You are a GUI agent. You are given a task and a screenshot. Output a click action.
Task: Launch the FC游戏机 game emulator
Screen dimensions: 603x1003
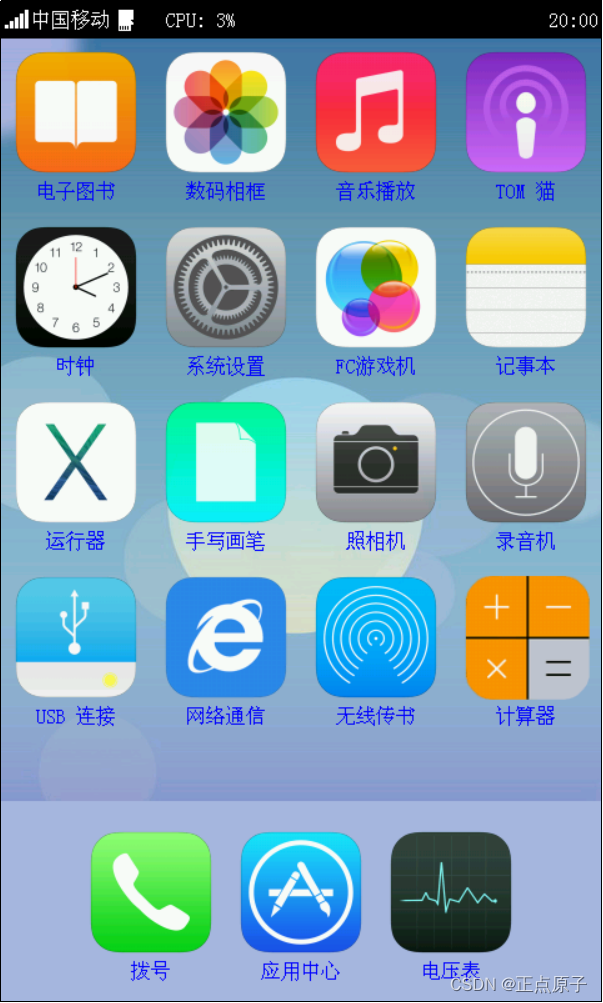click(376, 287)
